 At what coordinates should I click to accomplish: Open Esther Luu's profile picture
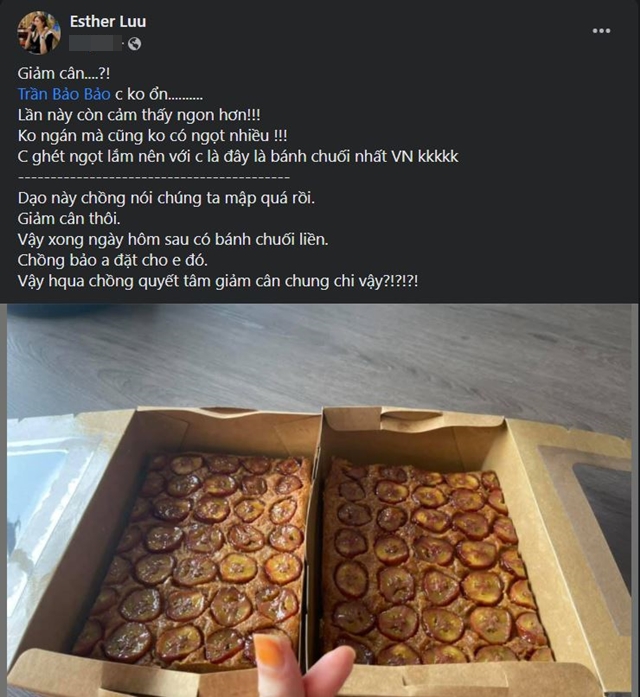[38, 33]
